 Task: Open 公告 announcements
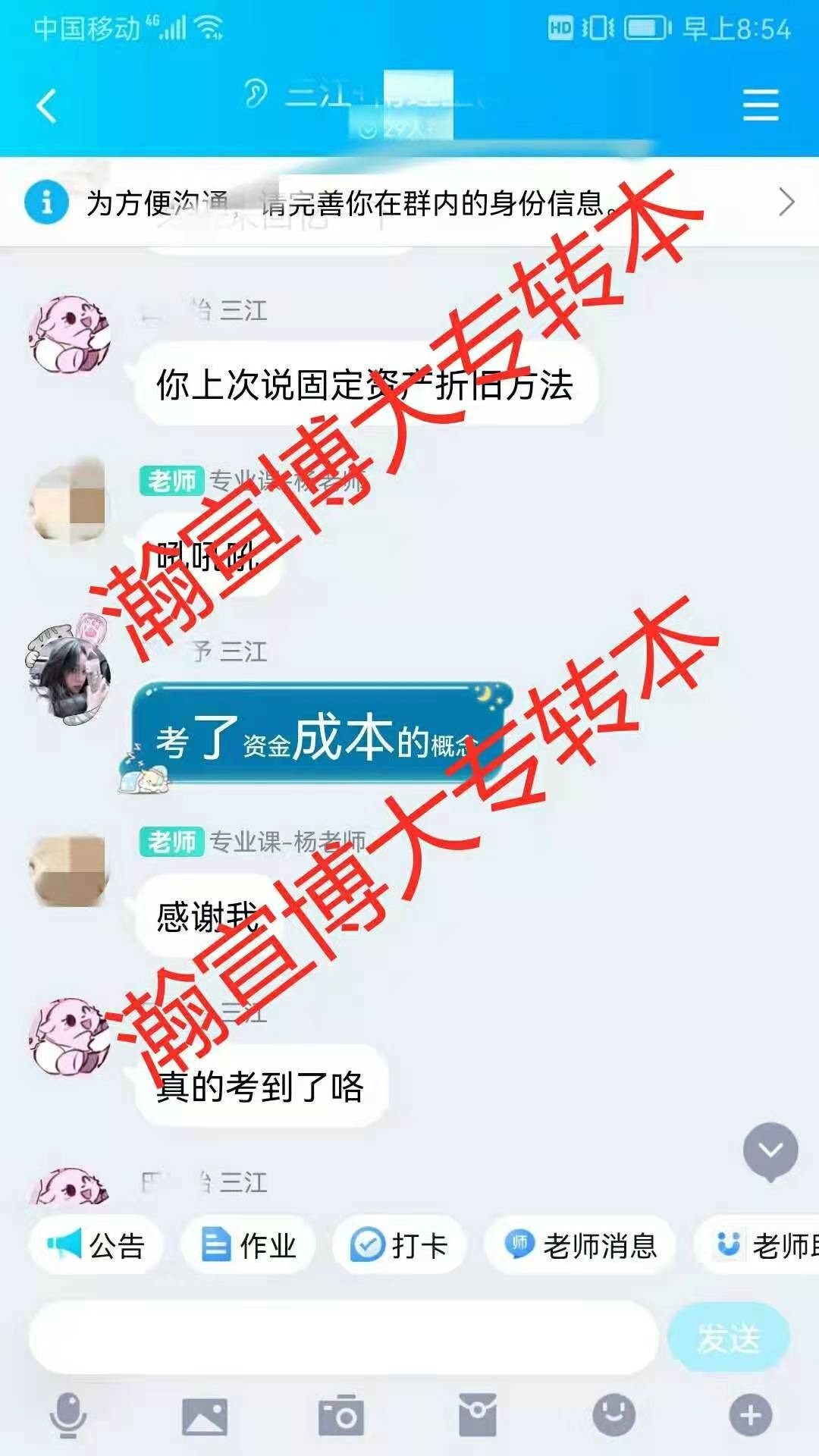96,1246
